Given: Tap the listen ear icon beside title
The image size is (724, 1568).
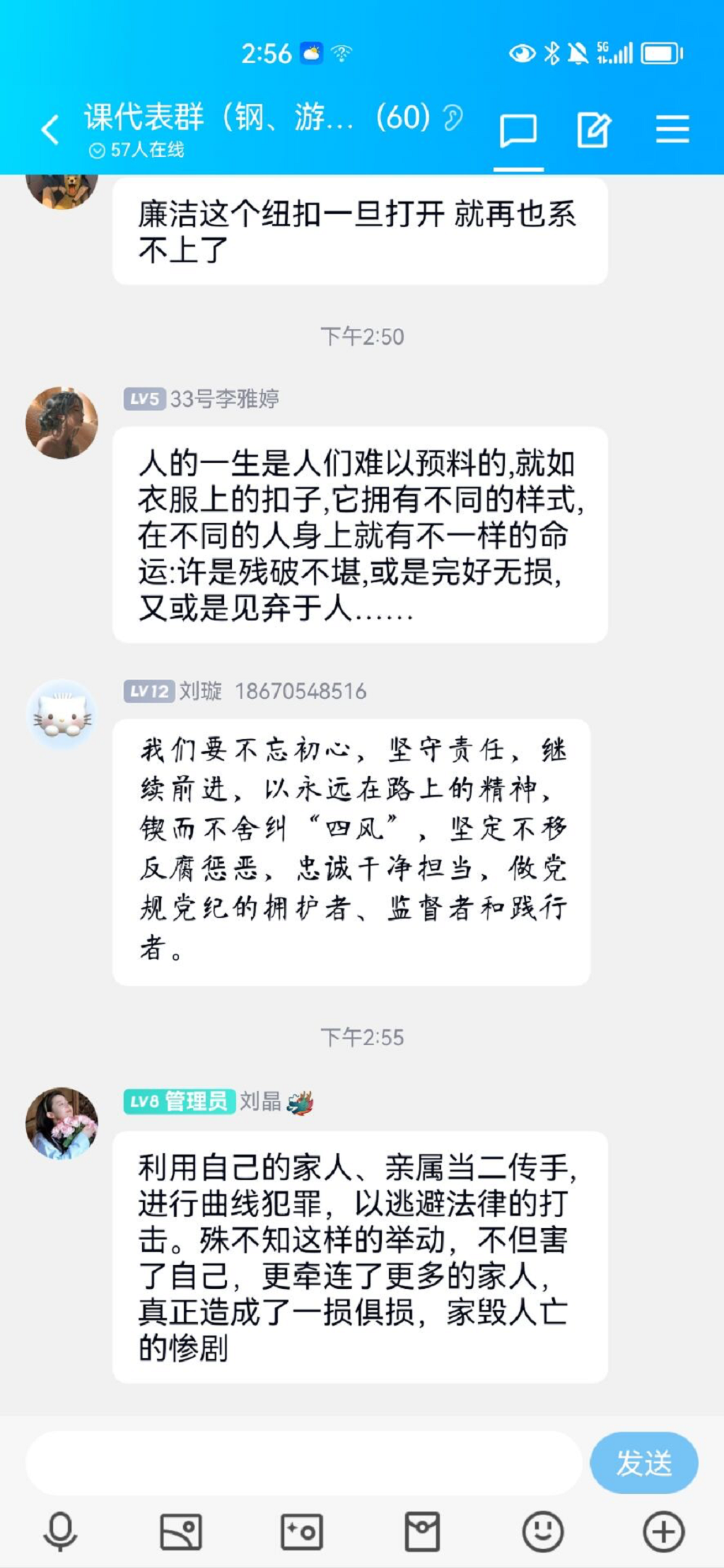Looking at the screenshot, I should coord(452,117).
